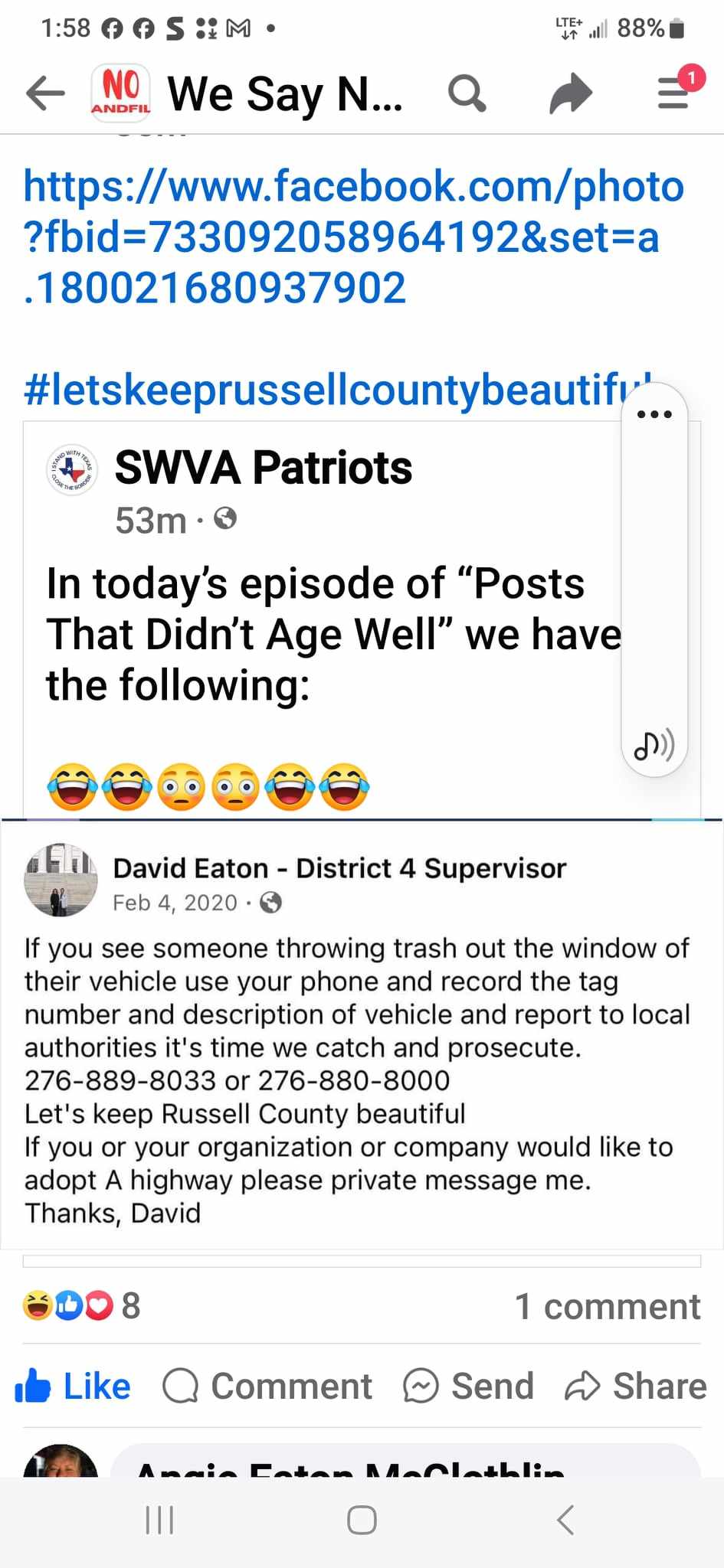This screenshot has width=724, height=1568.
Task: Open the We Say No group header
Action: tap(283, 94)
